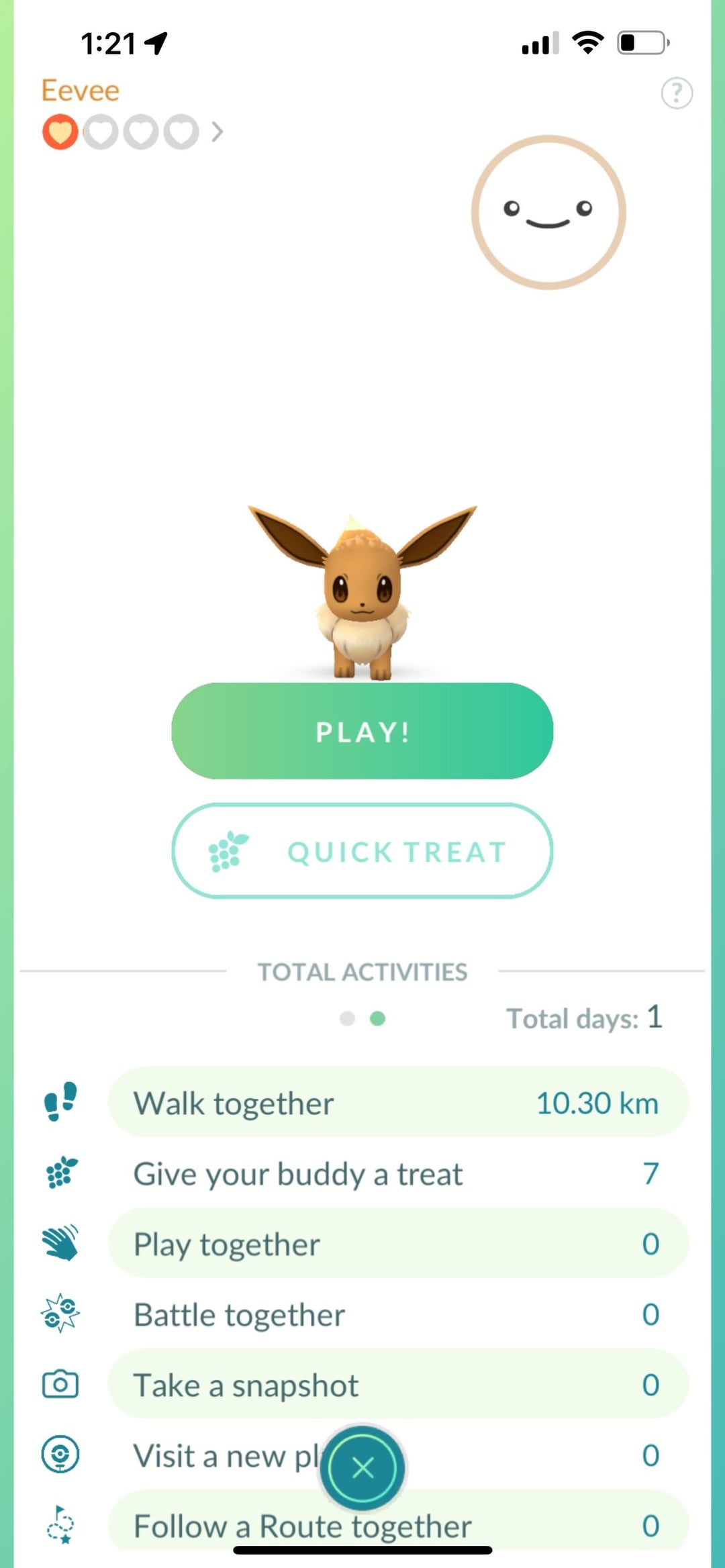Tap Eevee's mood face indicator
The image size is (725, 1568).
coord(548,212)
